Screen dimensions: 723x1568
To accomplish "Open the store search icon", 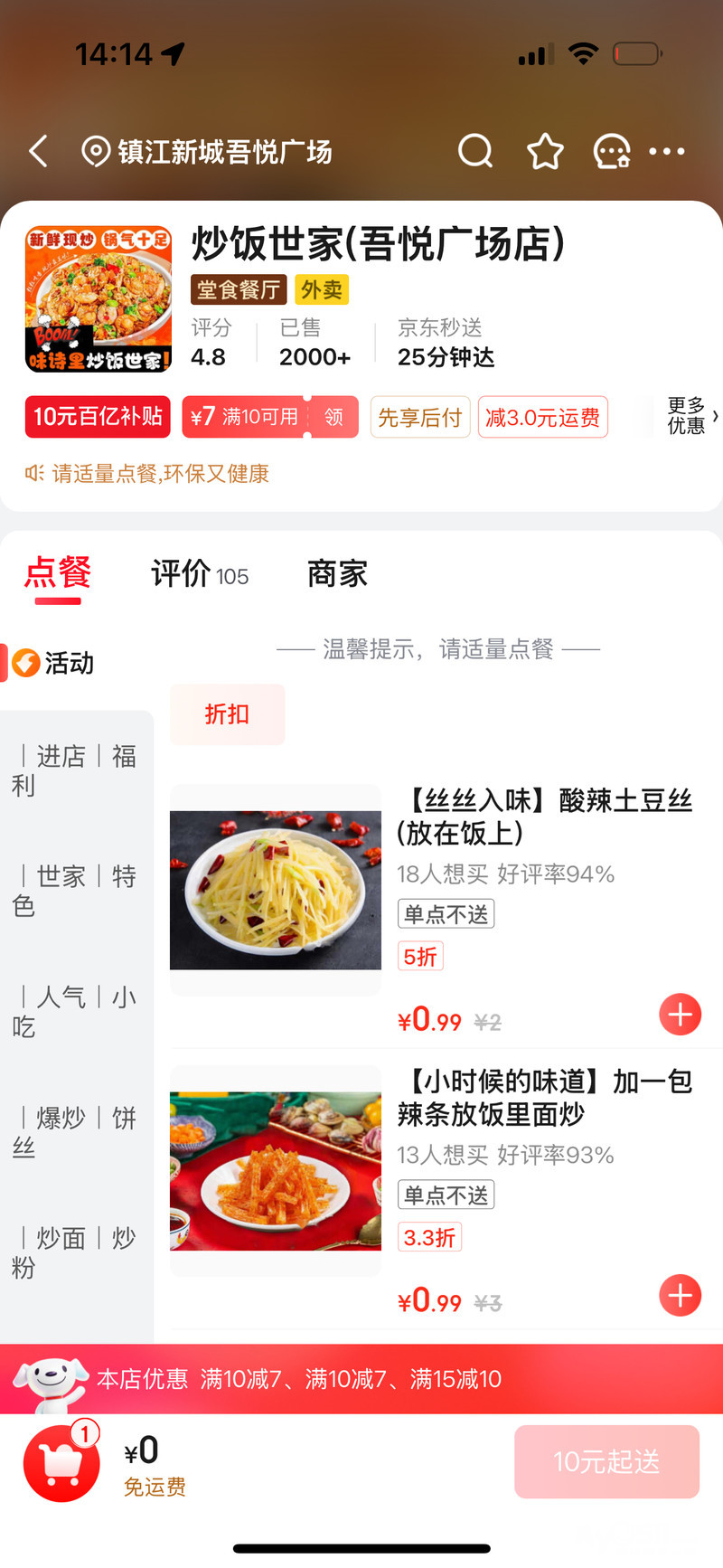I will [475, 151].
